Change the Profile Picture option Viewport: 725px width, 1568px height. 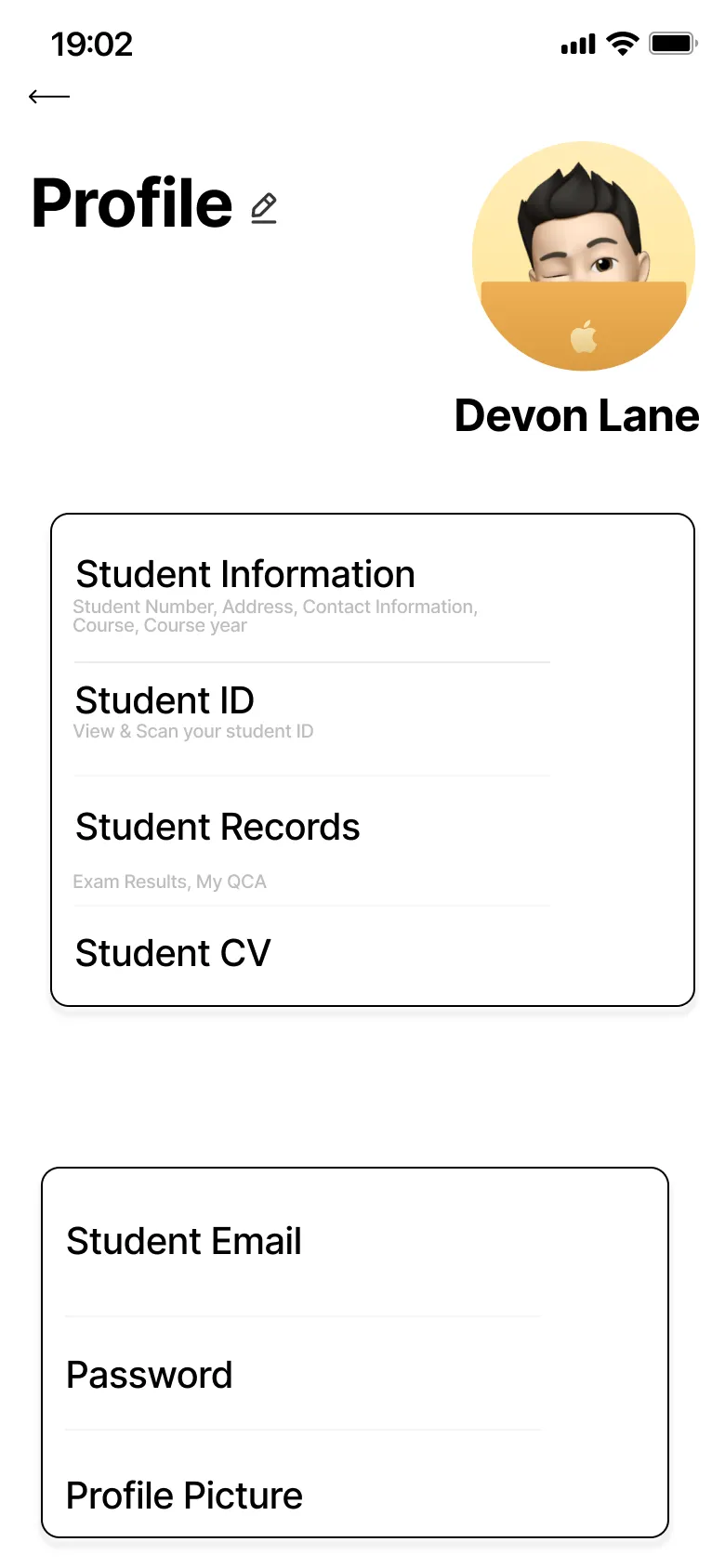(183, 1496)
